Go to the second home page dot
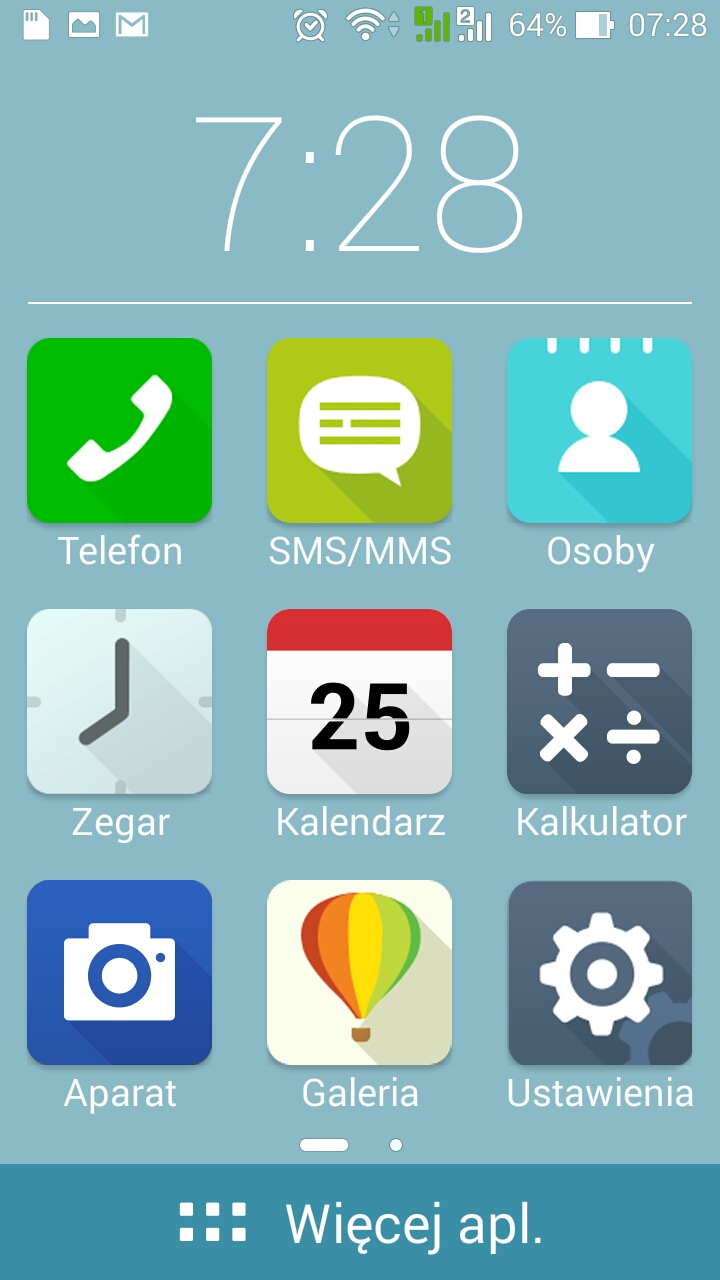This screenshot has height=1280, width=720. [x=396, y=1145]
